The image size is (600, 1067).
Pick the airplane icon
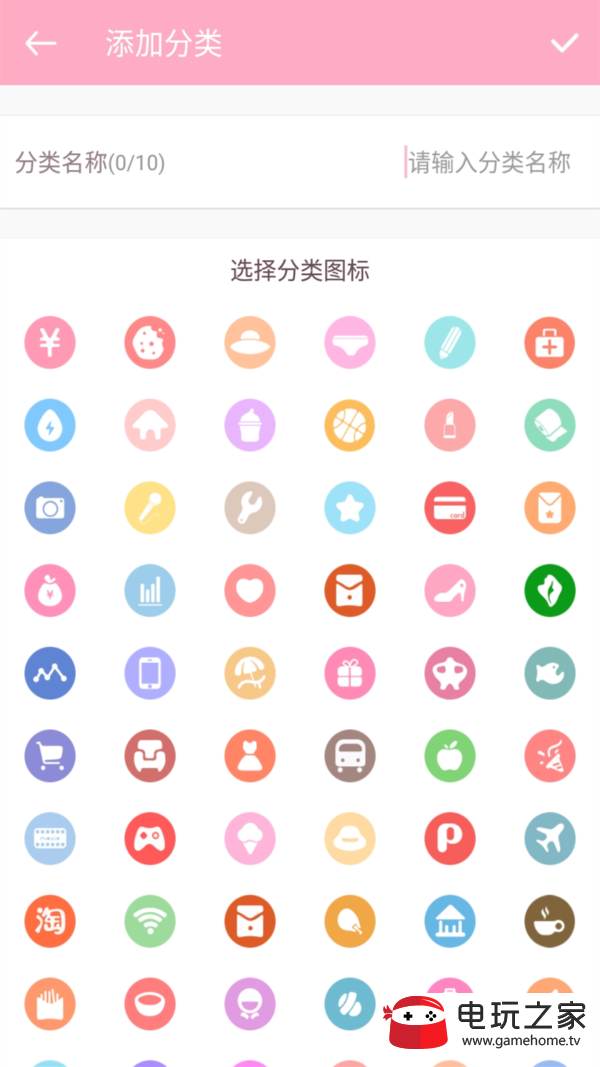click(x=550, y=838)
